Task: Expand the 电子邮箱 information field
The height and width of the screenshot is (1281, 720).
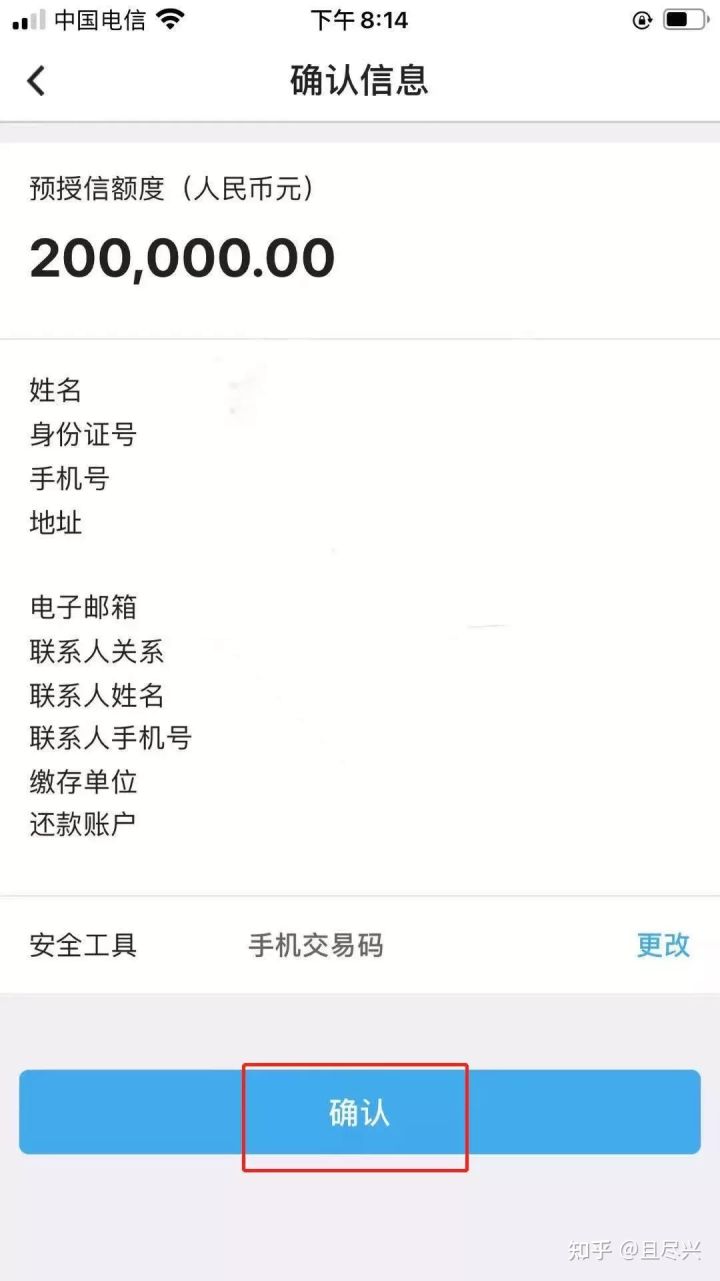Action: [84, 608]
